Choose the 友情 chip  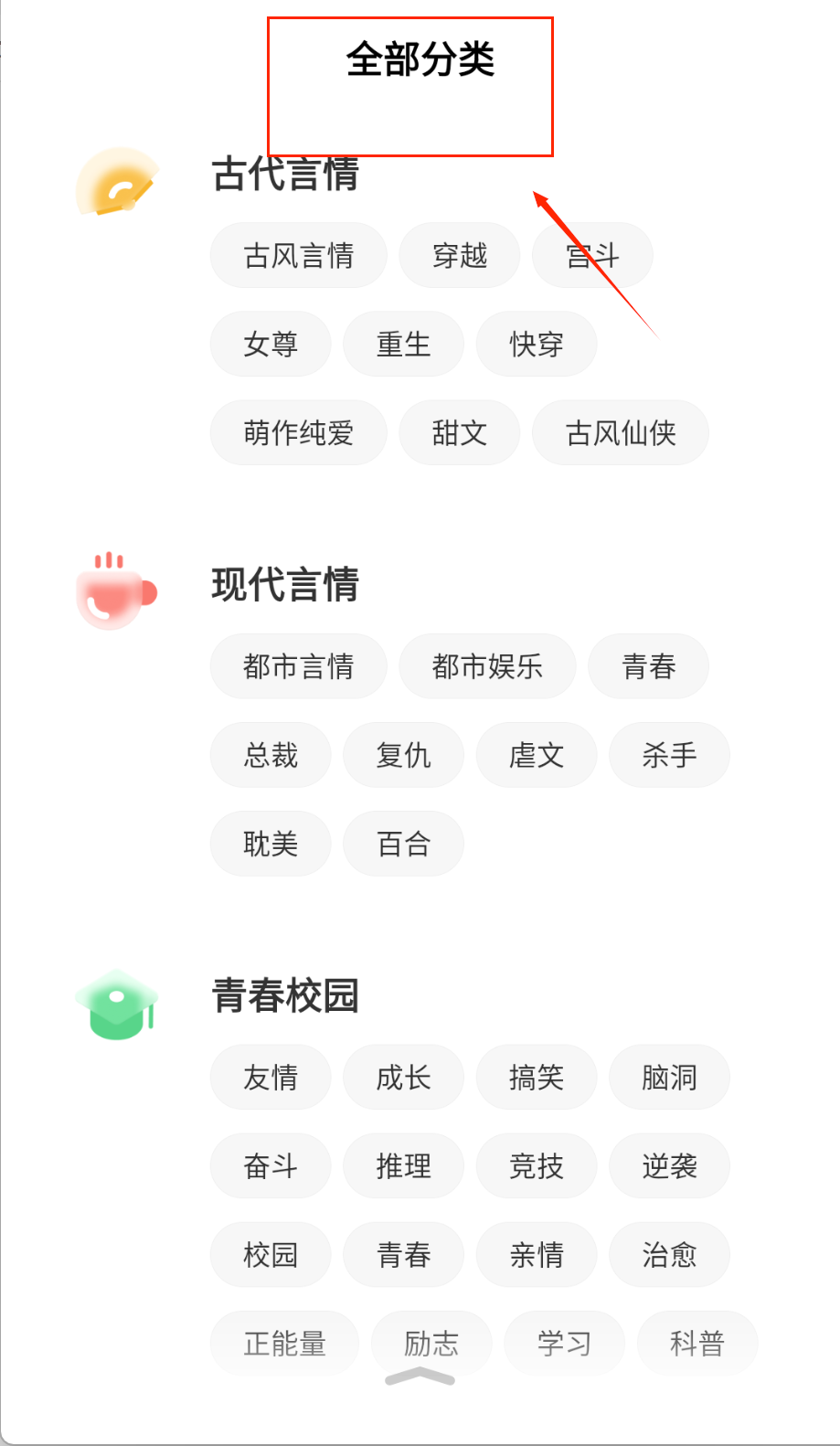point(271,1078)
